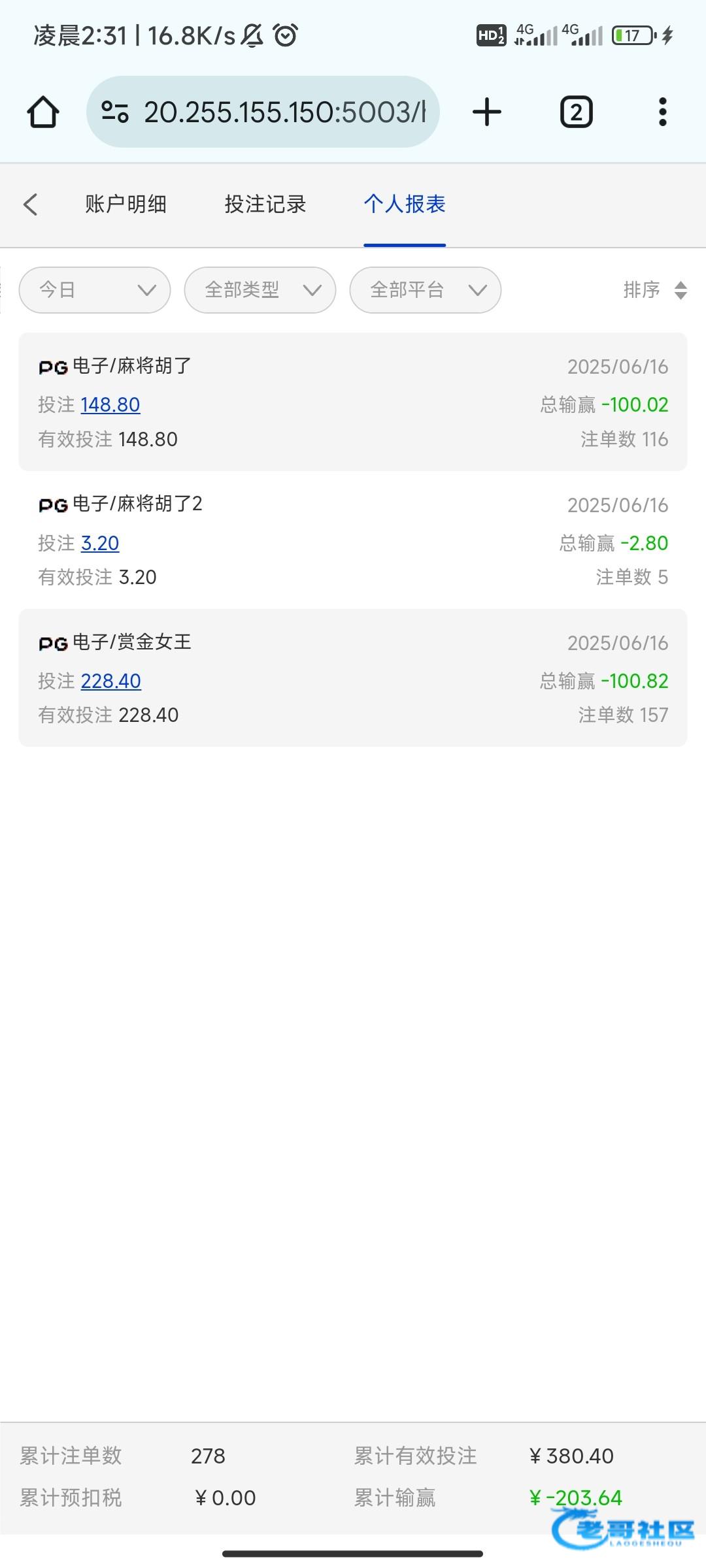This screenshot has height=1568, width=706.
Task: Open the tab switcher showing 2 tabs
Action: 577,112
